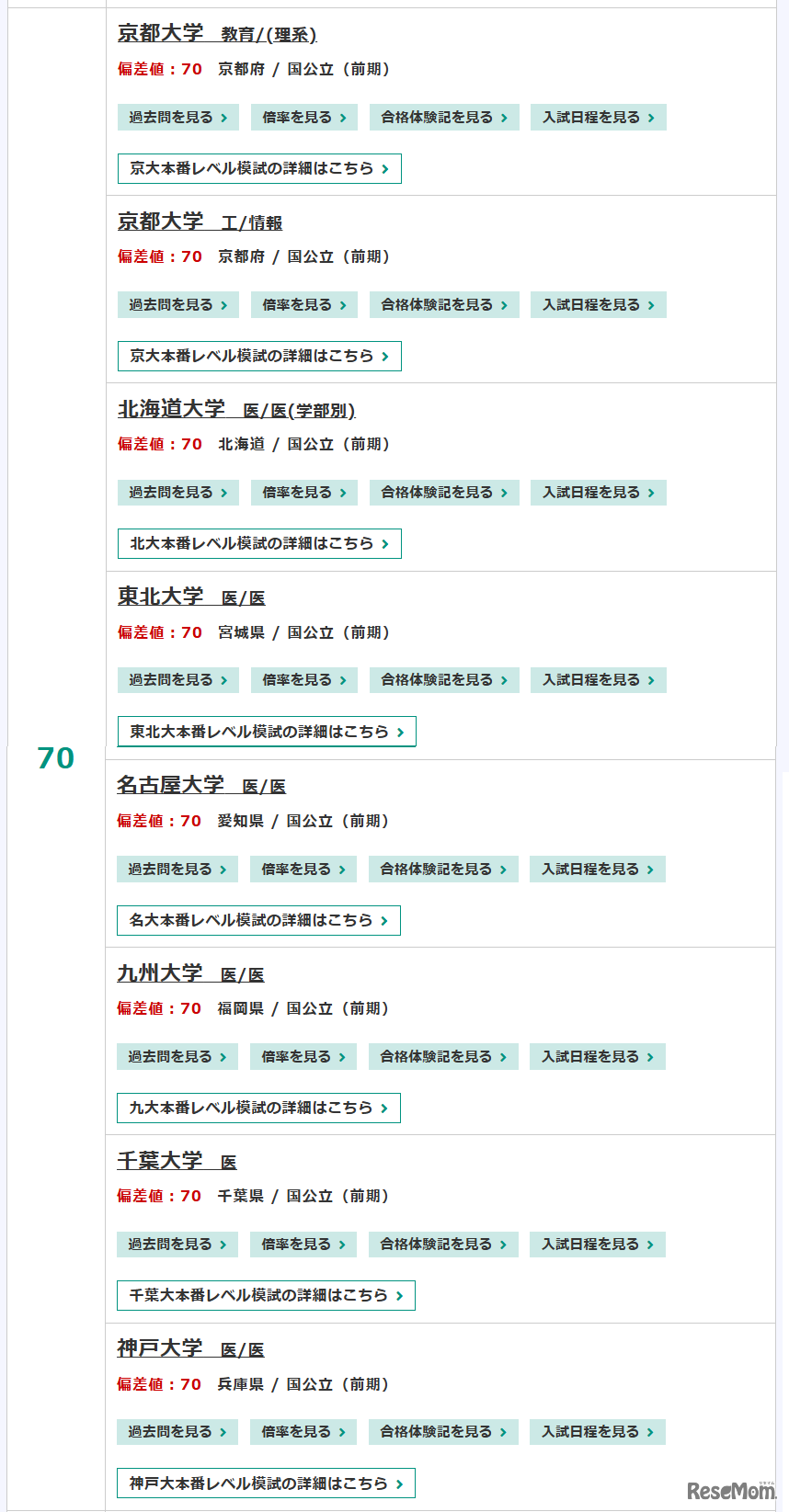Select 過去問を見る for 東北大学
Viewport: 789px width, 1512px height.
[x=177, y=679]
